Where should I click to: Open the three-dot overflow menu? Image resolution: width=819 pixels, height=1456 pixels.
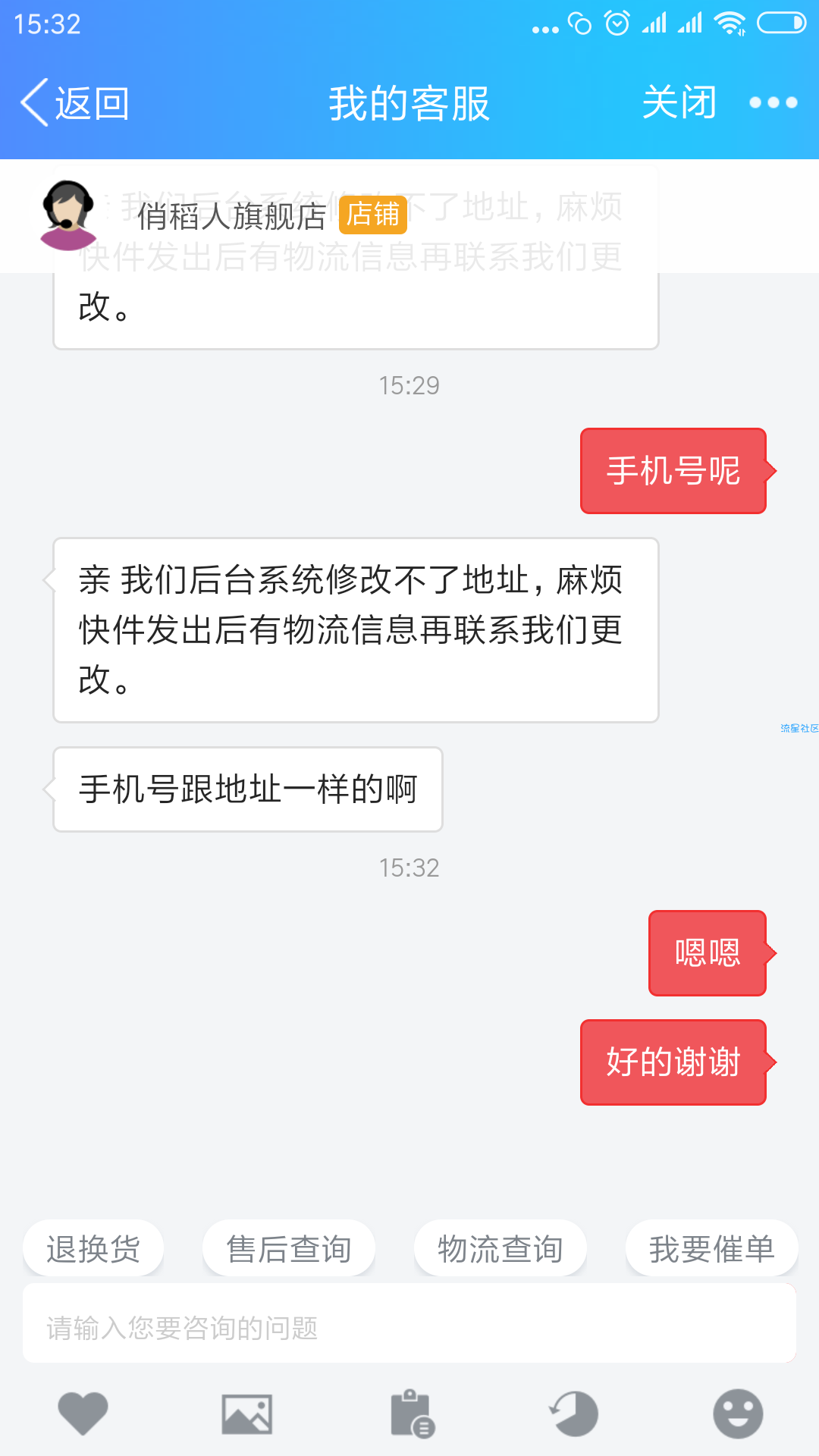pyautogui.click(x=773, y=102)
